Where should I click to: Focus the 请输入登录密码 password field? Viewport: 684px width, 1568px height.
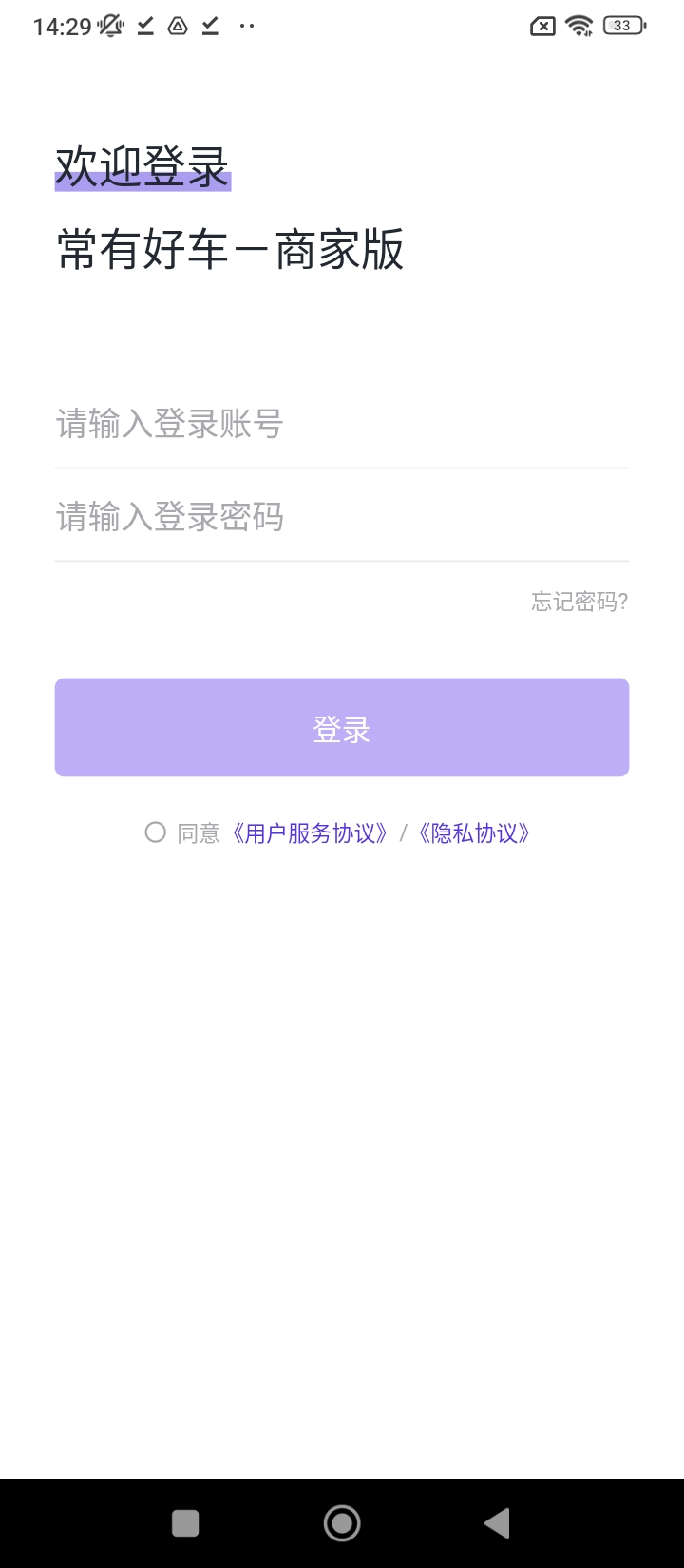pos(342,517)
